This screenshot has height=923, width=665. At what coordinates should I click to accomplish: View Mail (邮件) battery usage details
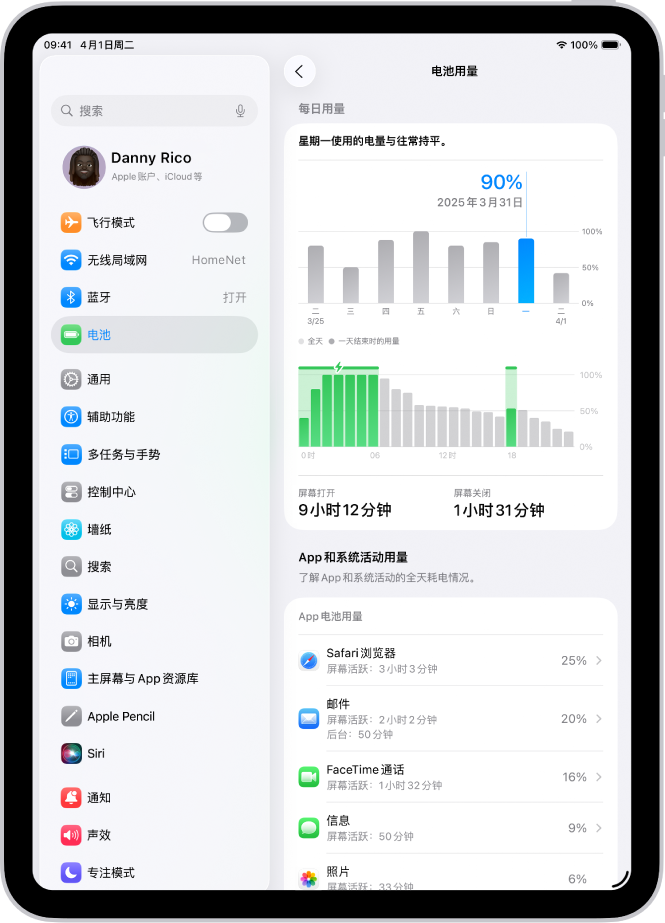pos(450,718)
